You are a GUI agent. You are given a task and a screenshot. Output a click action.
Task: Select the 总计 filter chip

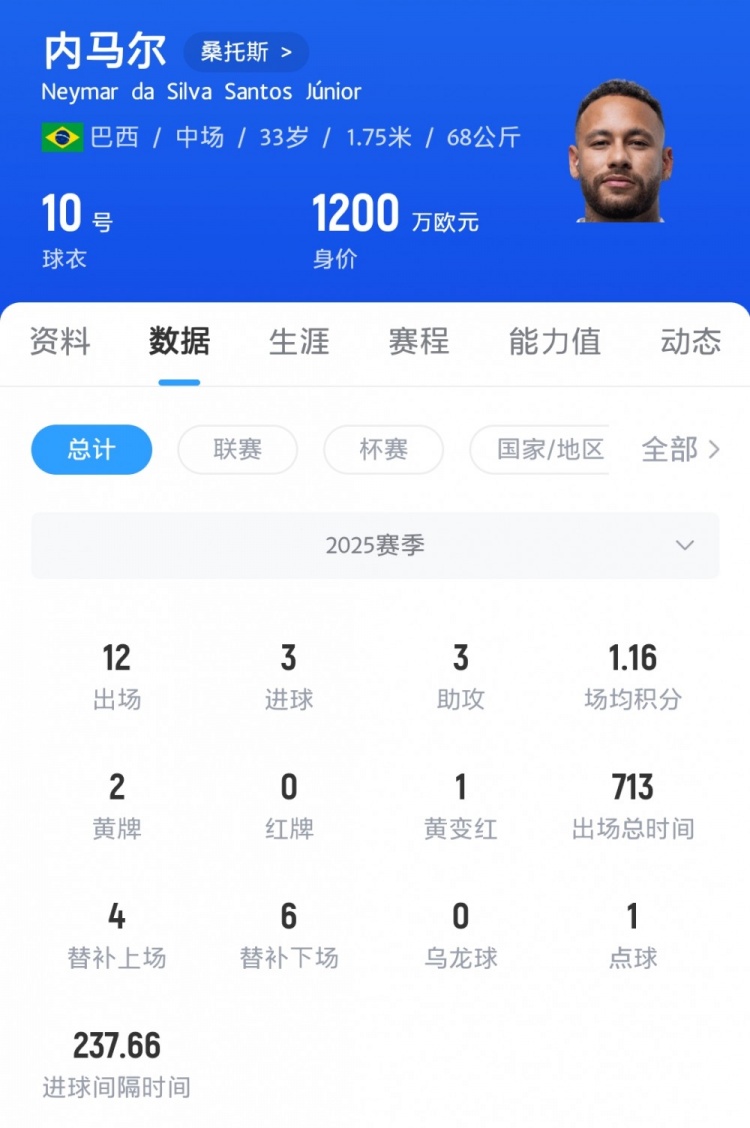point(92,450)
